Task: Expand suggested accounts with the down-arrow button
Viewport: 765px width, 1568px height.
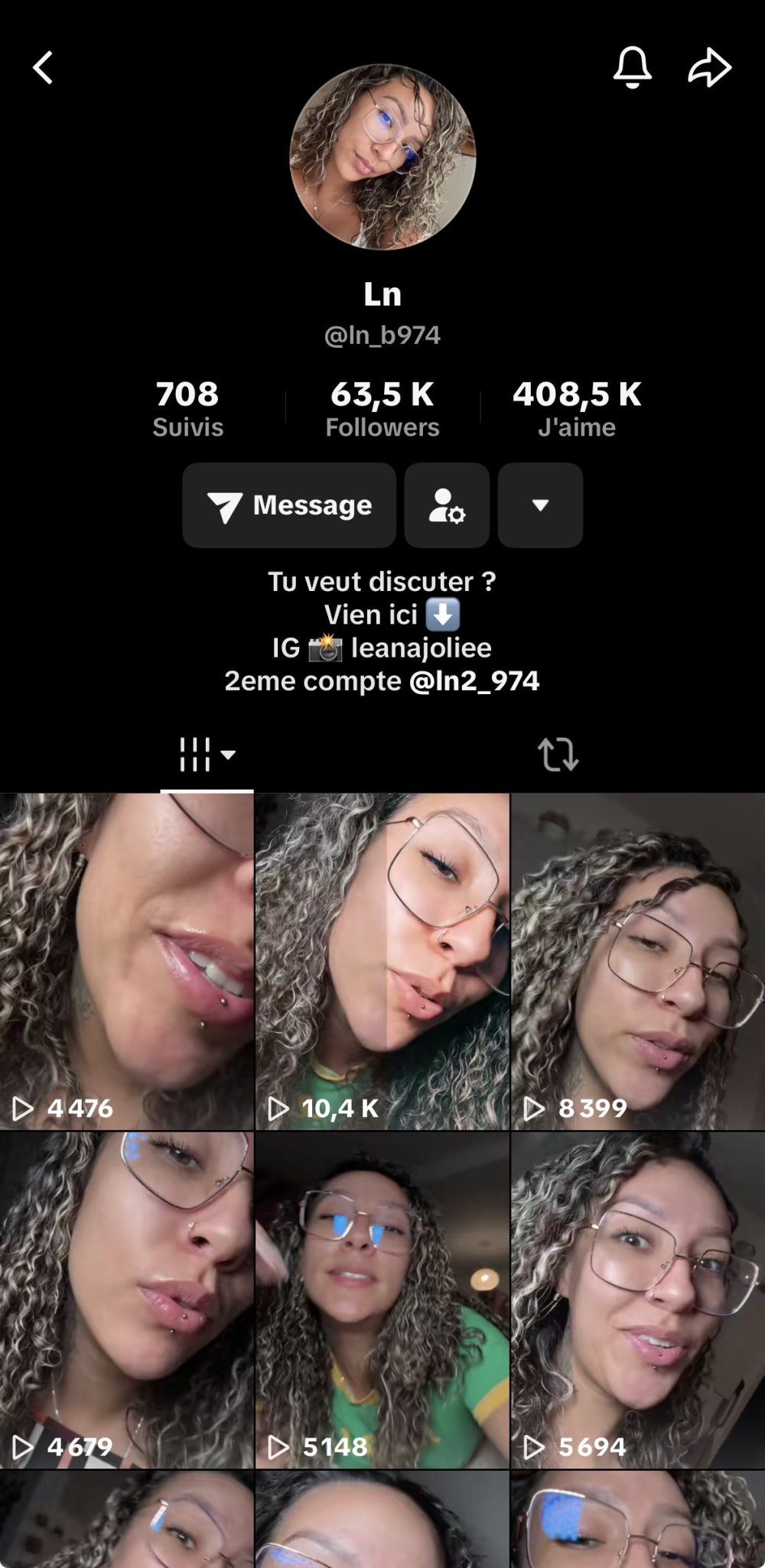Action: tap(540, 505)
